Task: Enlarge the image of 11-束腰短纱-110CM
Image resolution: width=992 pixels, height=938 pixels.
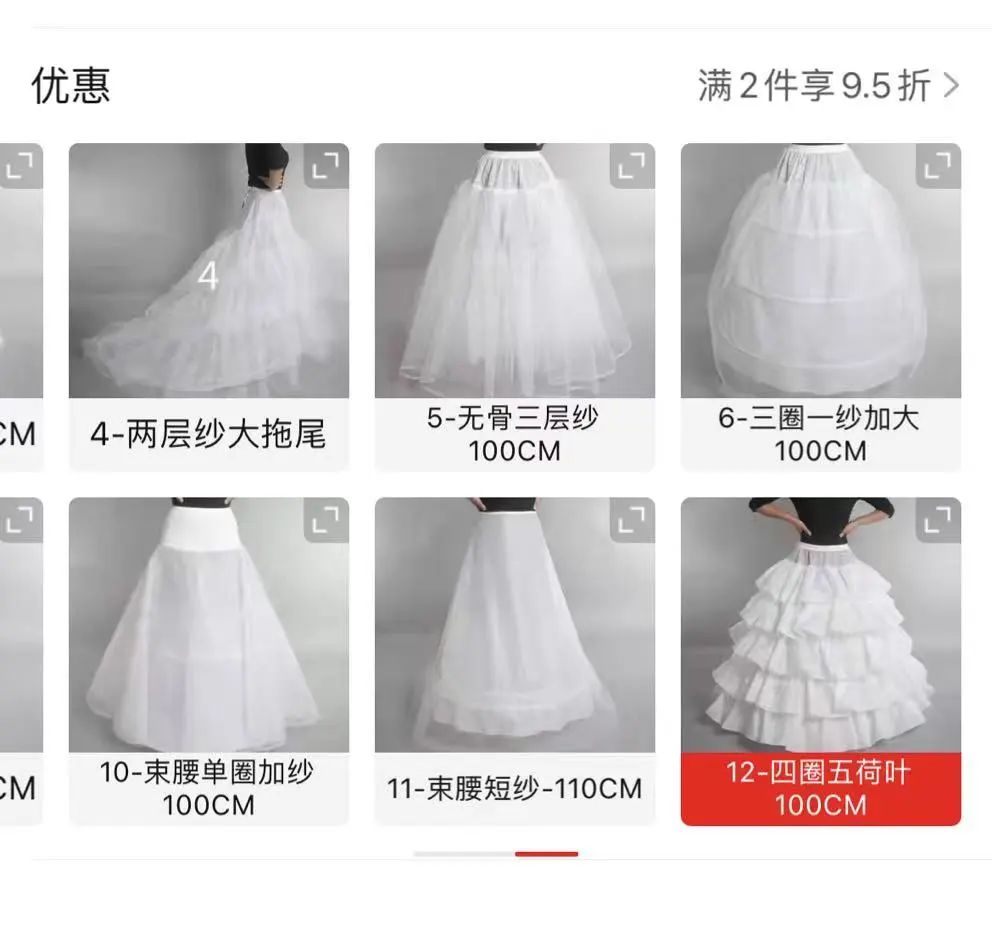Action: [631, 521]
